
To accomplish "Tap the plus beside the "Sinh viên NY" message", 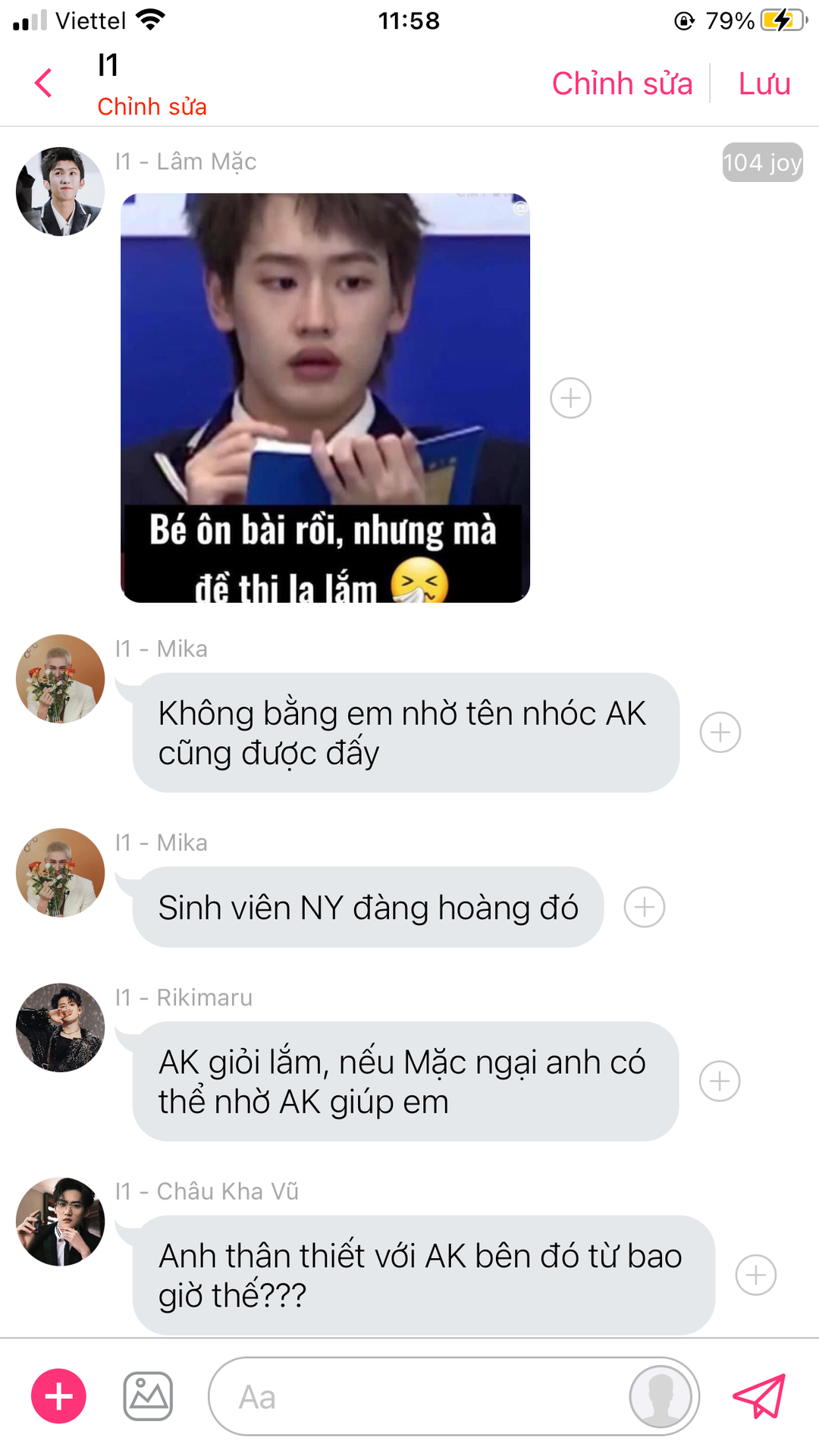I will tap(644, 907).
